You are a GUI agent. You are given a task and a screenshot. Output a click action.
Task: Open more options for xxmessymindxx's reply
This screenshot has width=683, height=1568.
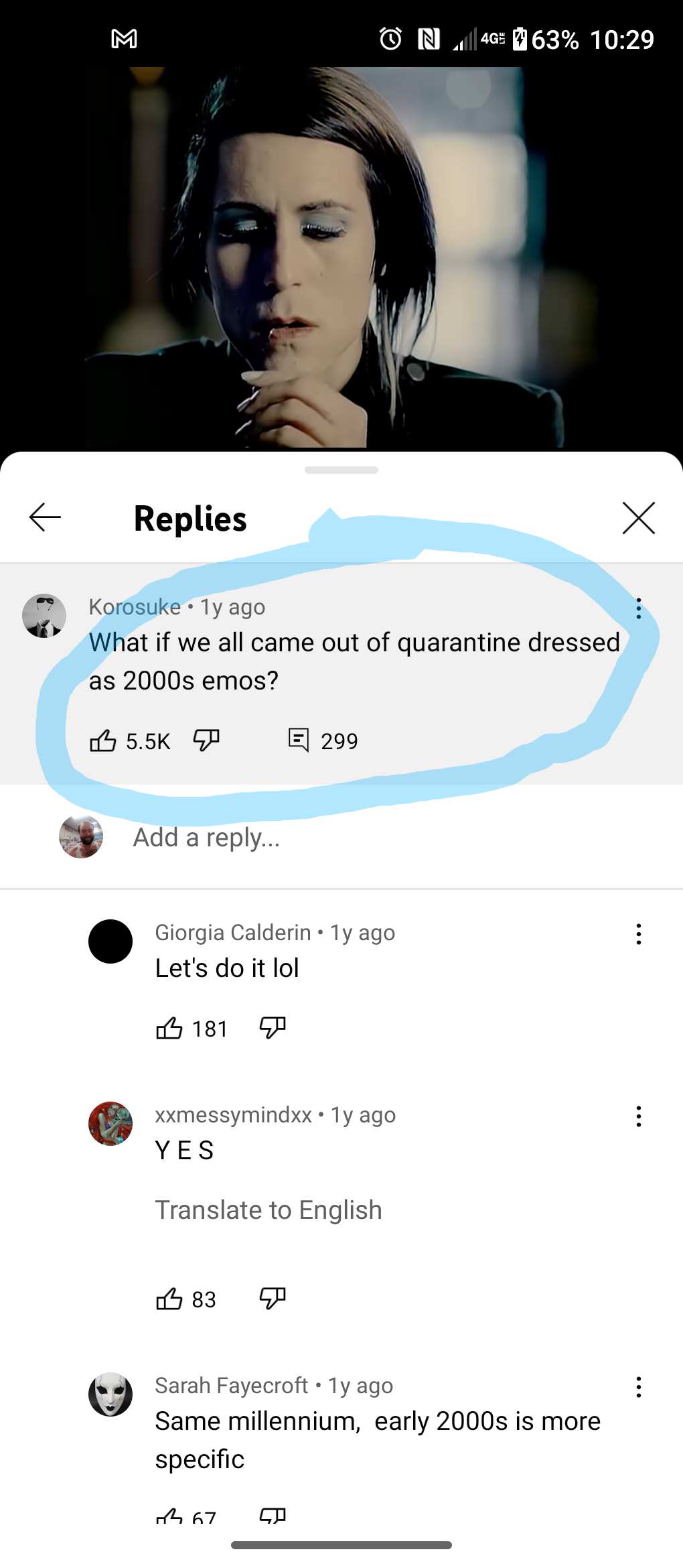coord(639,1116)
